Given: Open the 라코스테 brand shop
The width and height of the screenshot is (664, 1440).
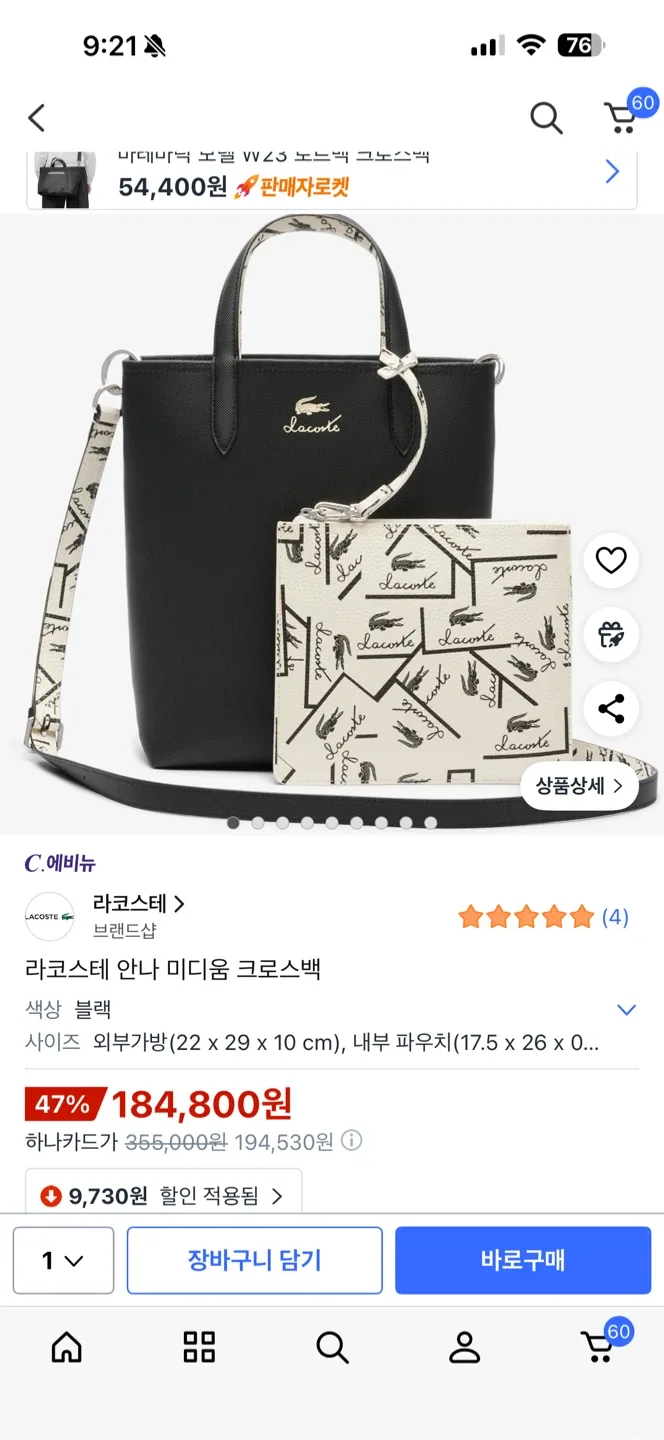Looking at the screenshot, I should click(138, 904).
